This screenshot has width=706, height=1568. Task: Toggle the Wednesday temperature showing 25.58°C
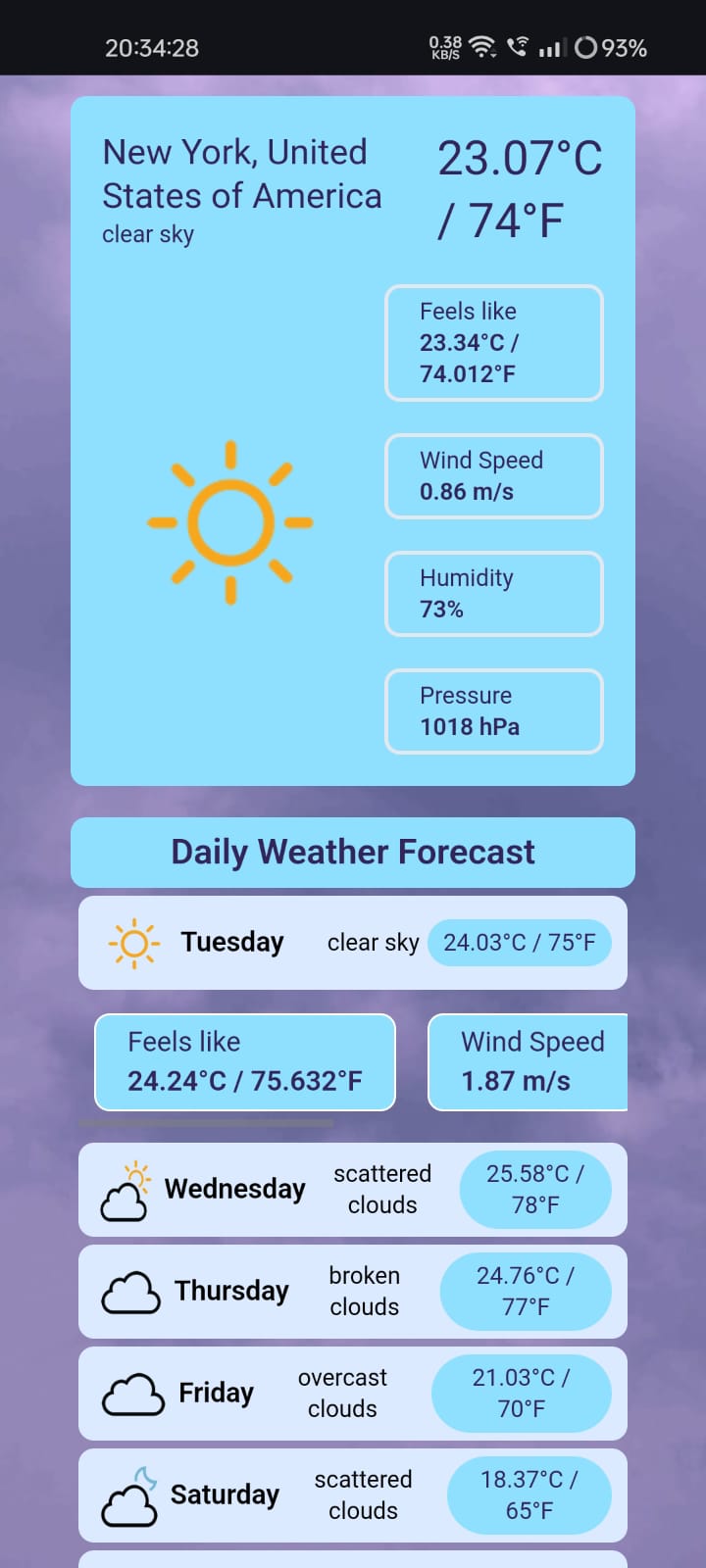click(536, 1189)
